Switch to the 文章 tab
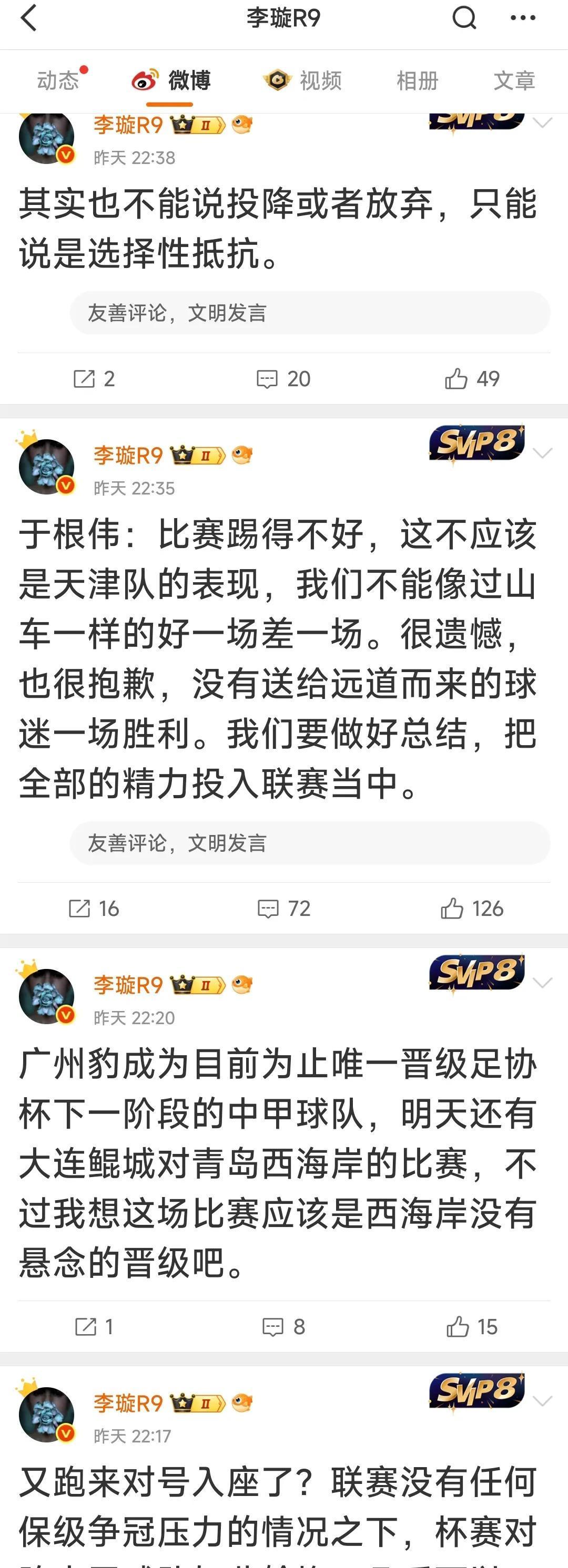The height and width of the screenshot is (1568, 568). [514, 80]
